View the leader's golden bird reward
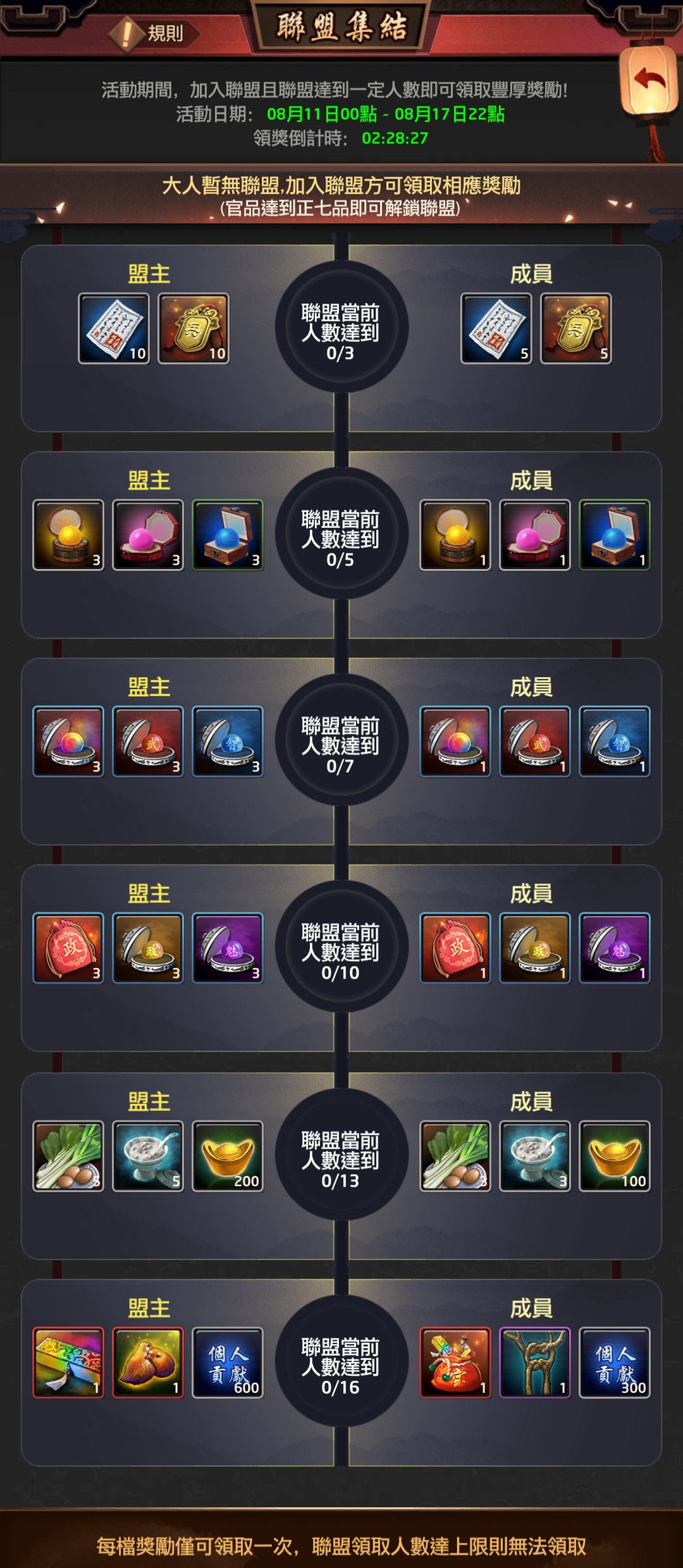The image size is (683, 1568). point(148,1363)
